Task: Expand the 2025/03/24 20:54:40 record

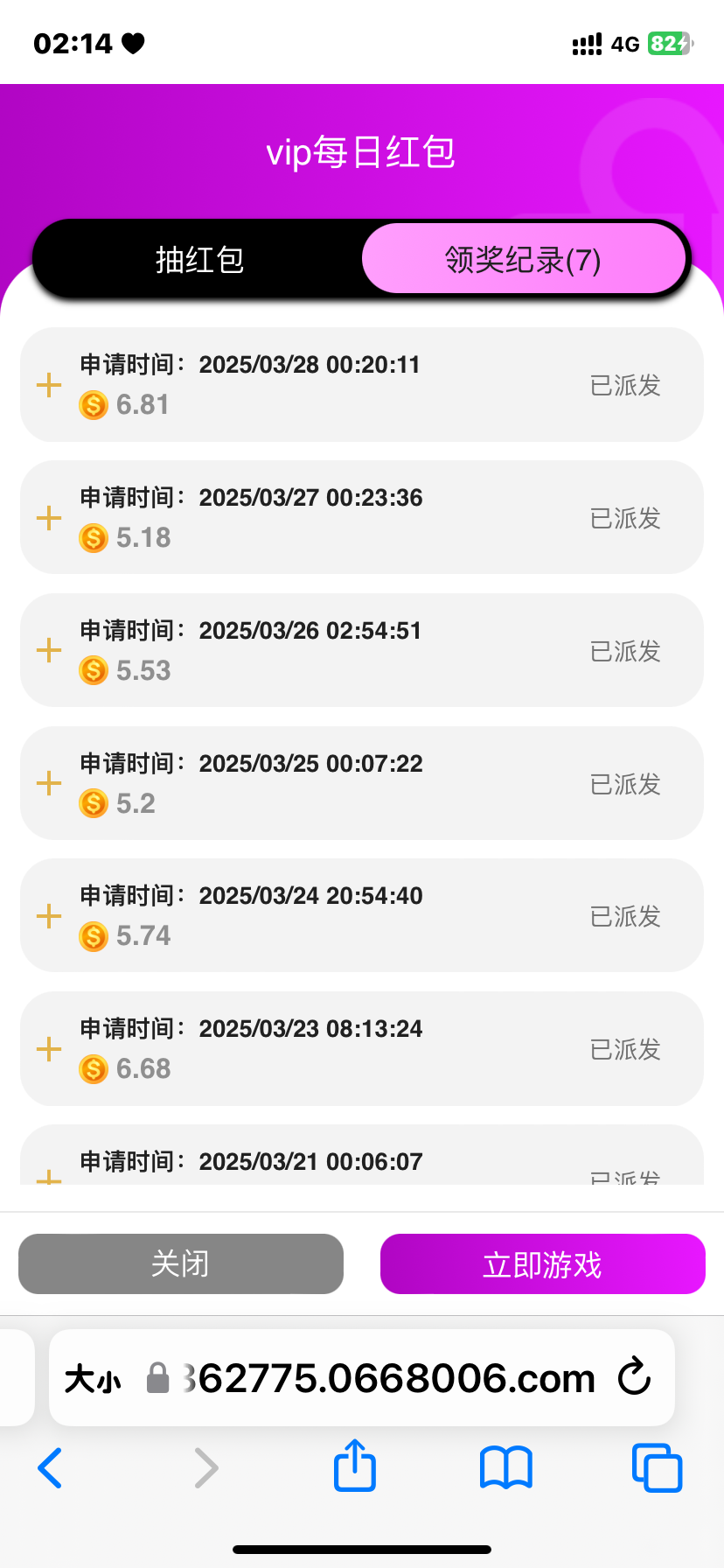Action: (x=49, y=916)
